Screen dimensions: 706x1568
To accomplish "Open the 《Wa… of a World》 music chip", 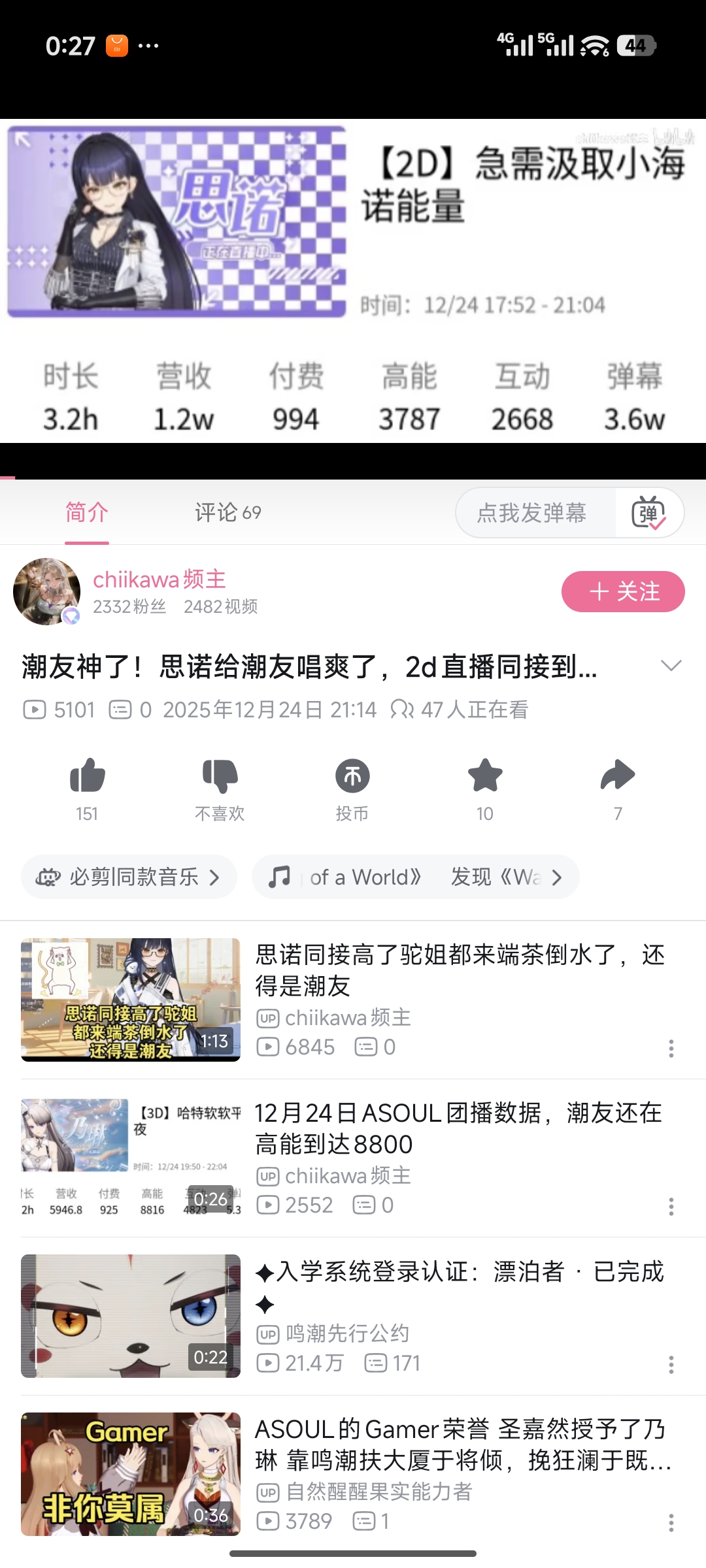I will coord(416,877).
